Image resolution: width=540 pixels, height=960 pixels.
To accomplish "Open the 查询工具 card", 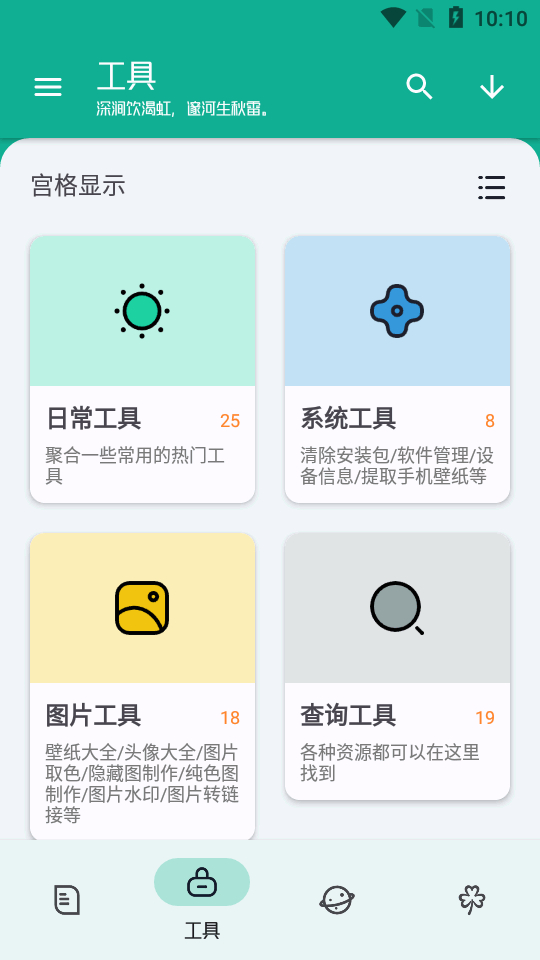I will coord(397,666).
